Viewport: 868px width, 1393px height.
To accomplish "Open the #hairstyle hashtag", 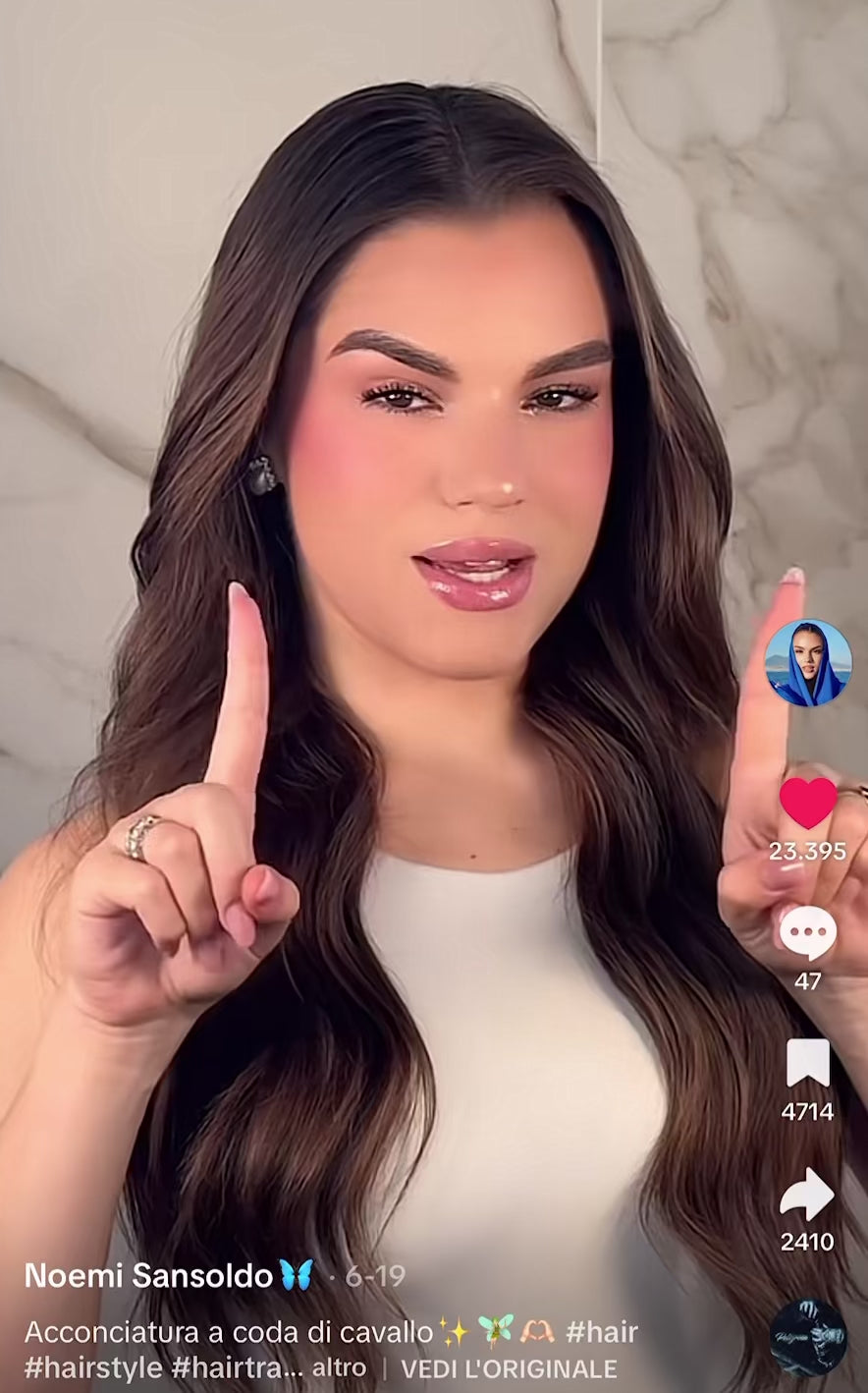I will coord(93,1367).
